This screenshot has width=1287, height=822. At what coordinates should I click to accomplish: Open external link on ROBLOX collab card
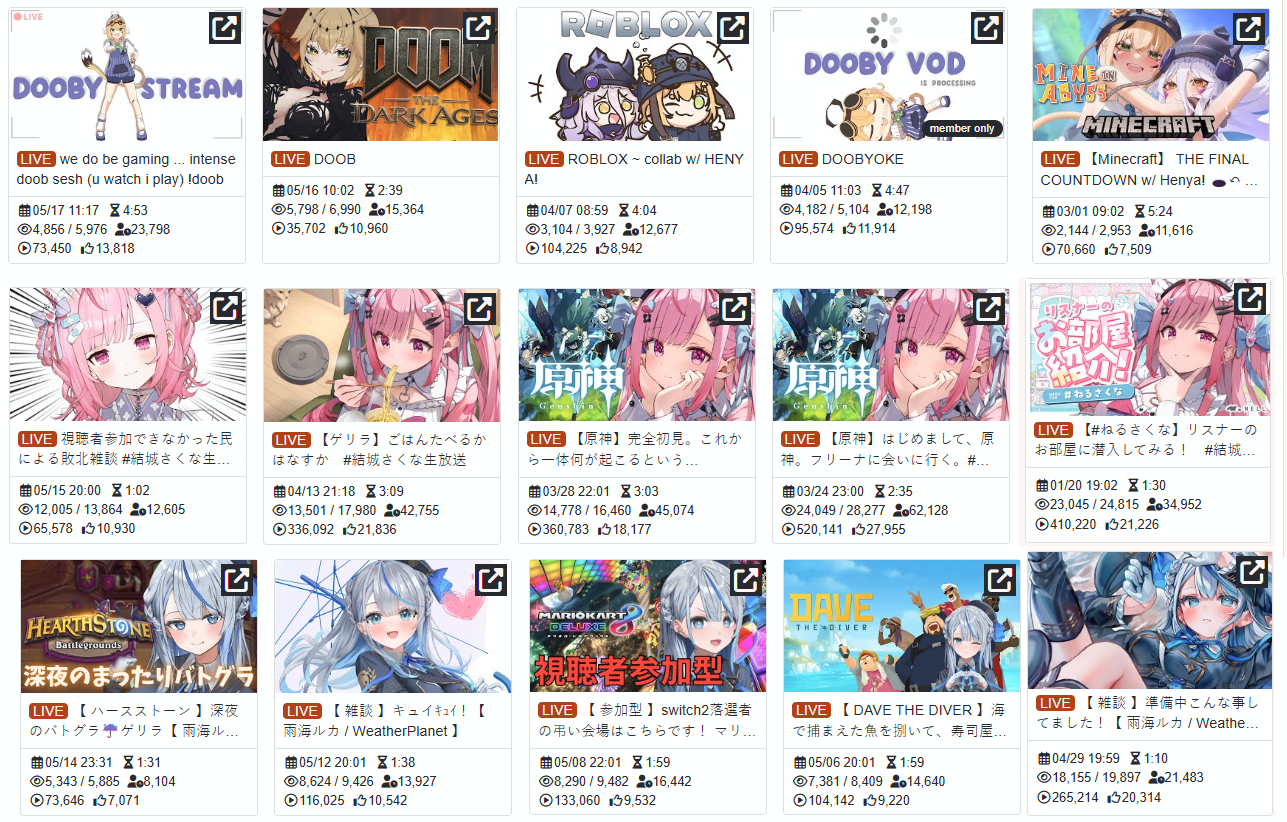tap(733, 28)
